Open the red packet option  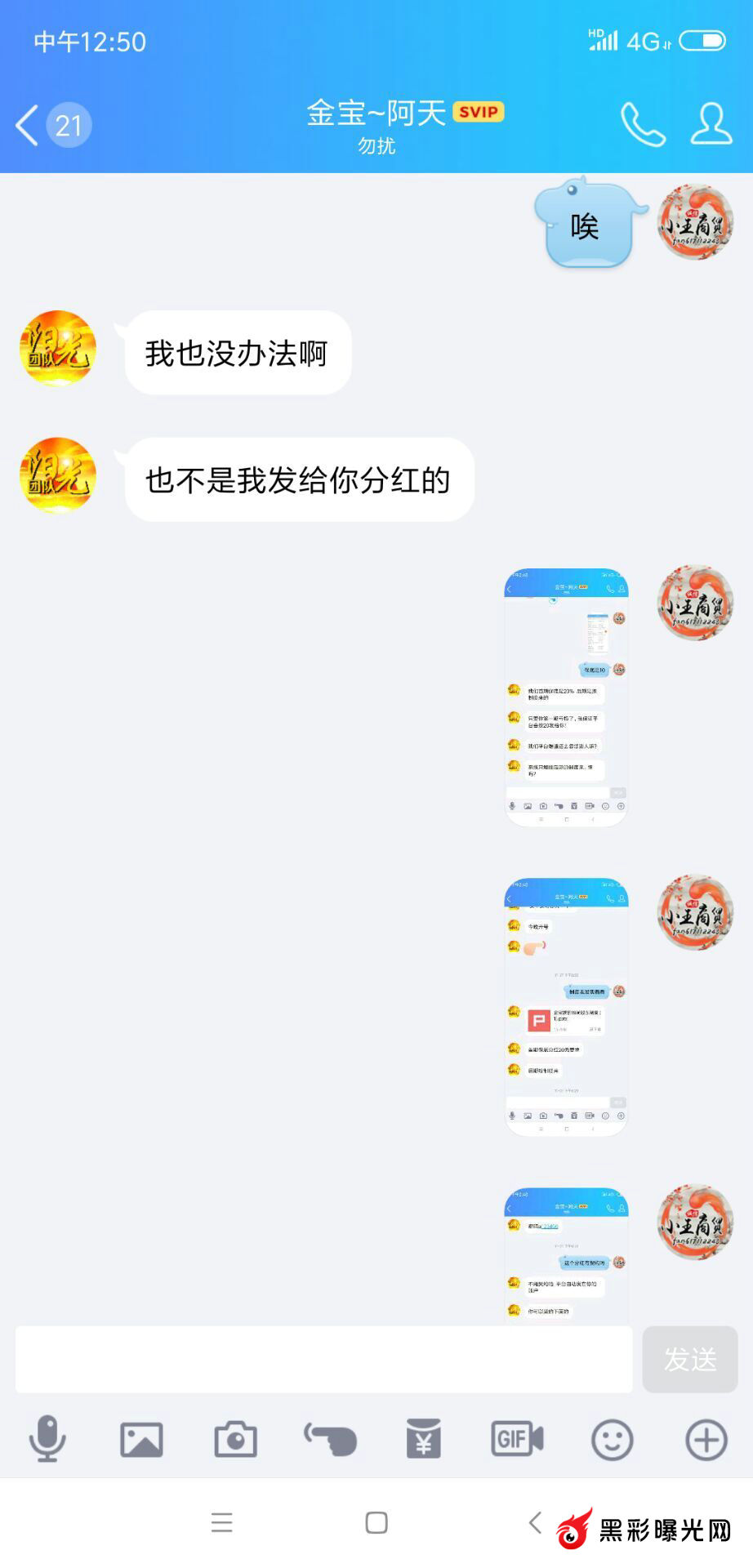coord(424,1439)
